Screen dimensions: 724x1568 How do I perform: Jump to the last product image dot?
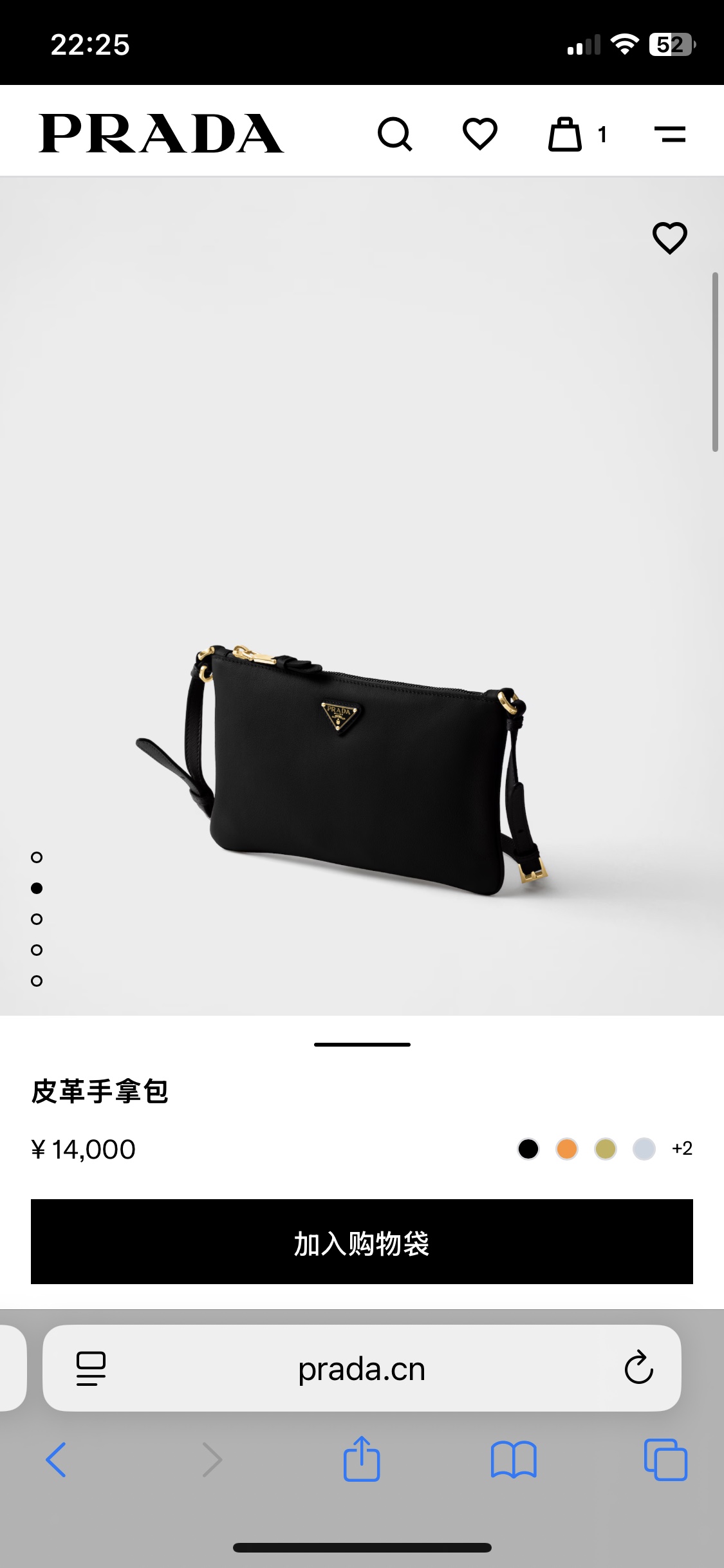37,981
